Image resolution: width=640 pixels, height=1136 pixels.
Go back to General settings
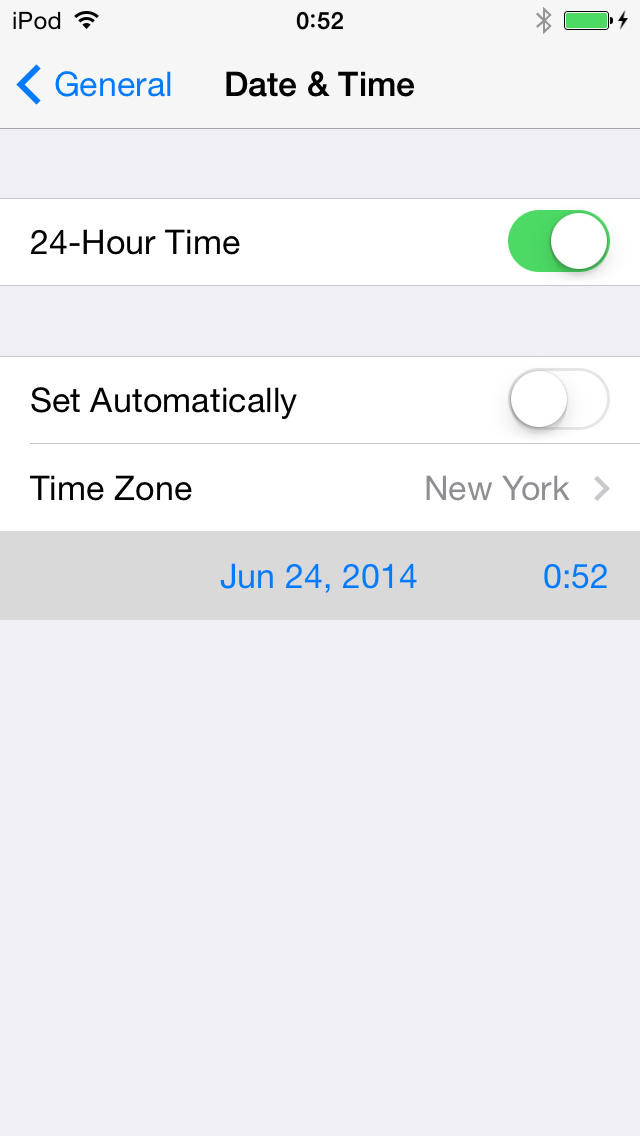pos(95,85)
